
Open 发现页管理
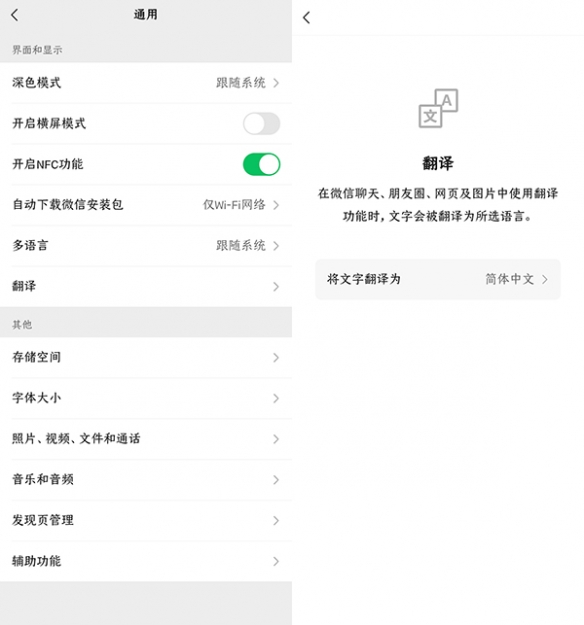click(146, 520)
